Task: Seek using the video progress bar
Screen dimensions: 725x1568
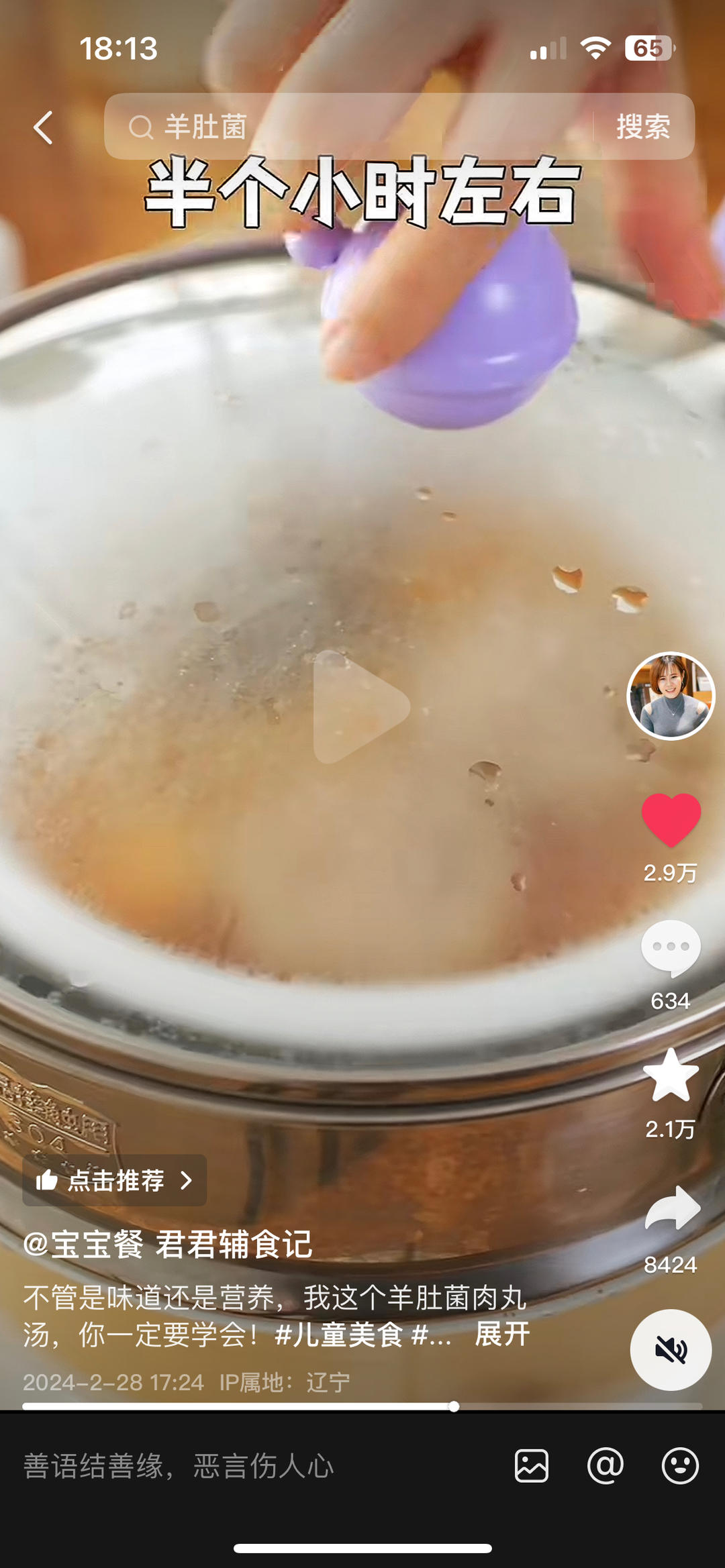Action: pyautogui.click(x=362, y=1406)
